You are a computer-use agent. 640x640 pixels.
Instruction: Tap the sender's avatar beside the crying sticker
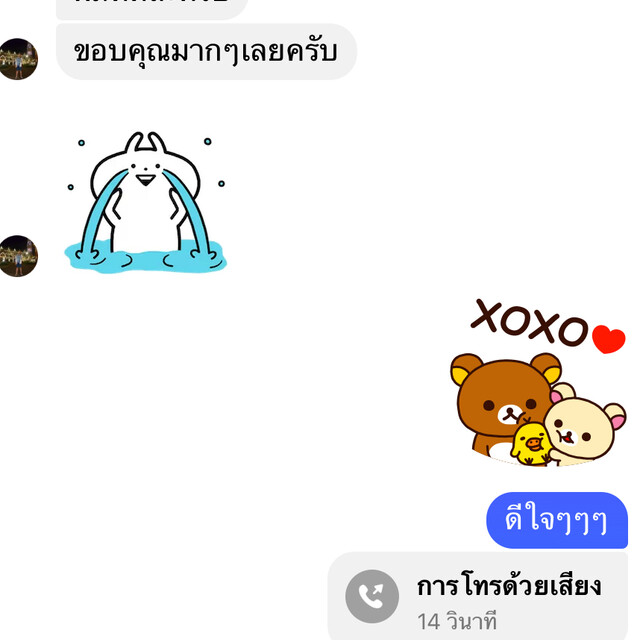click(x=17, y=256)
